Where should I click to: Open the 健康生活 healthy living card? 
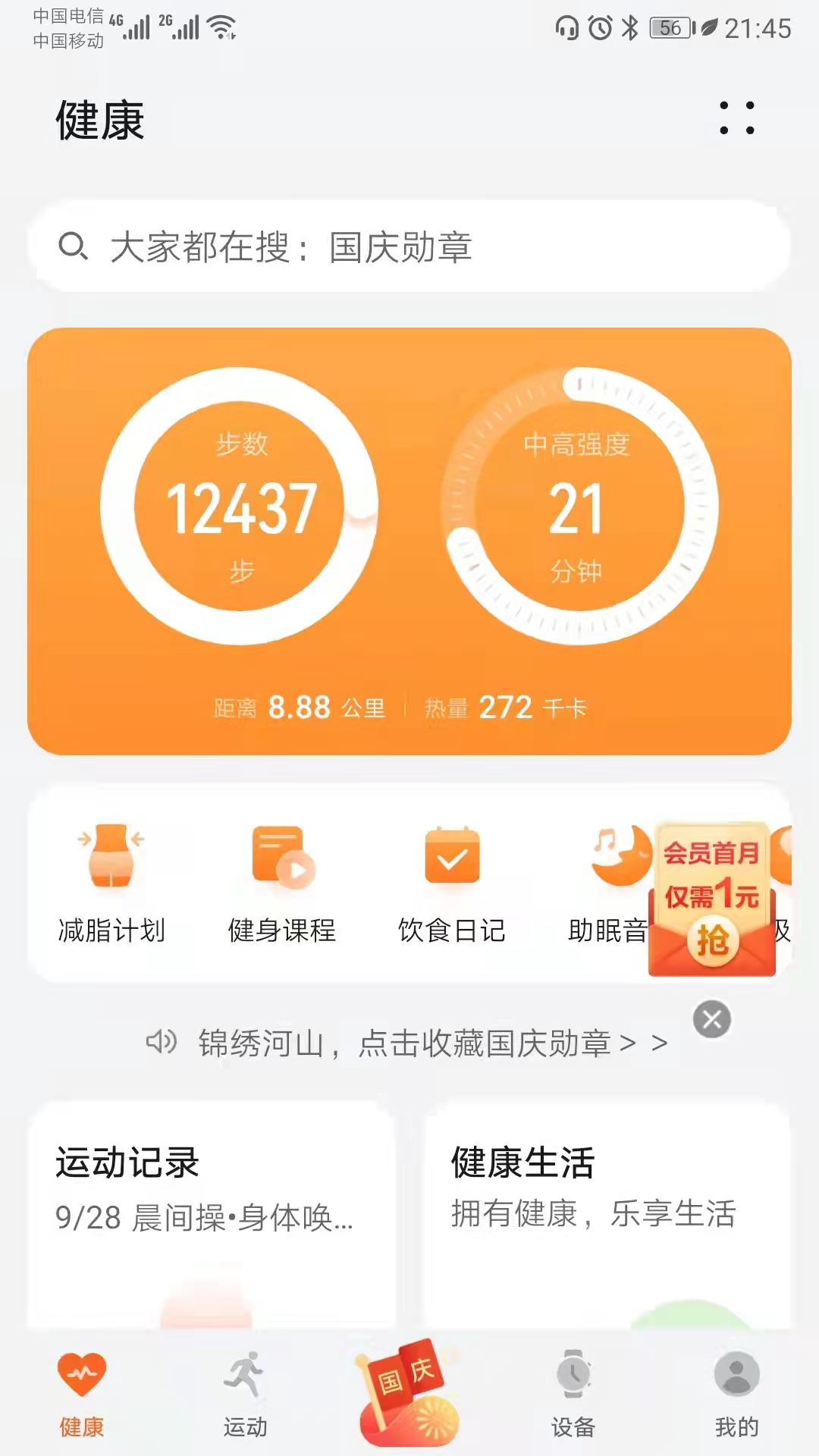pyautogui.click(x=607, y=1213)
